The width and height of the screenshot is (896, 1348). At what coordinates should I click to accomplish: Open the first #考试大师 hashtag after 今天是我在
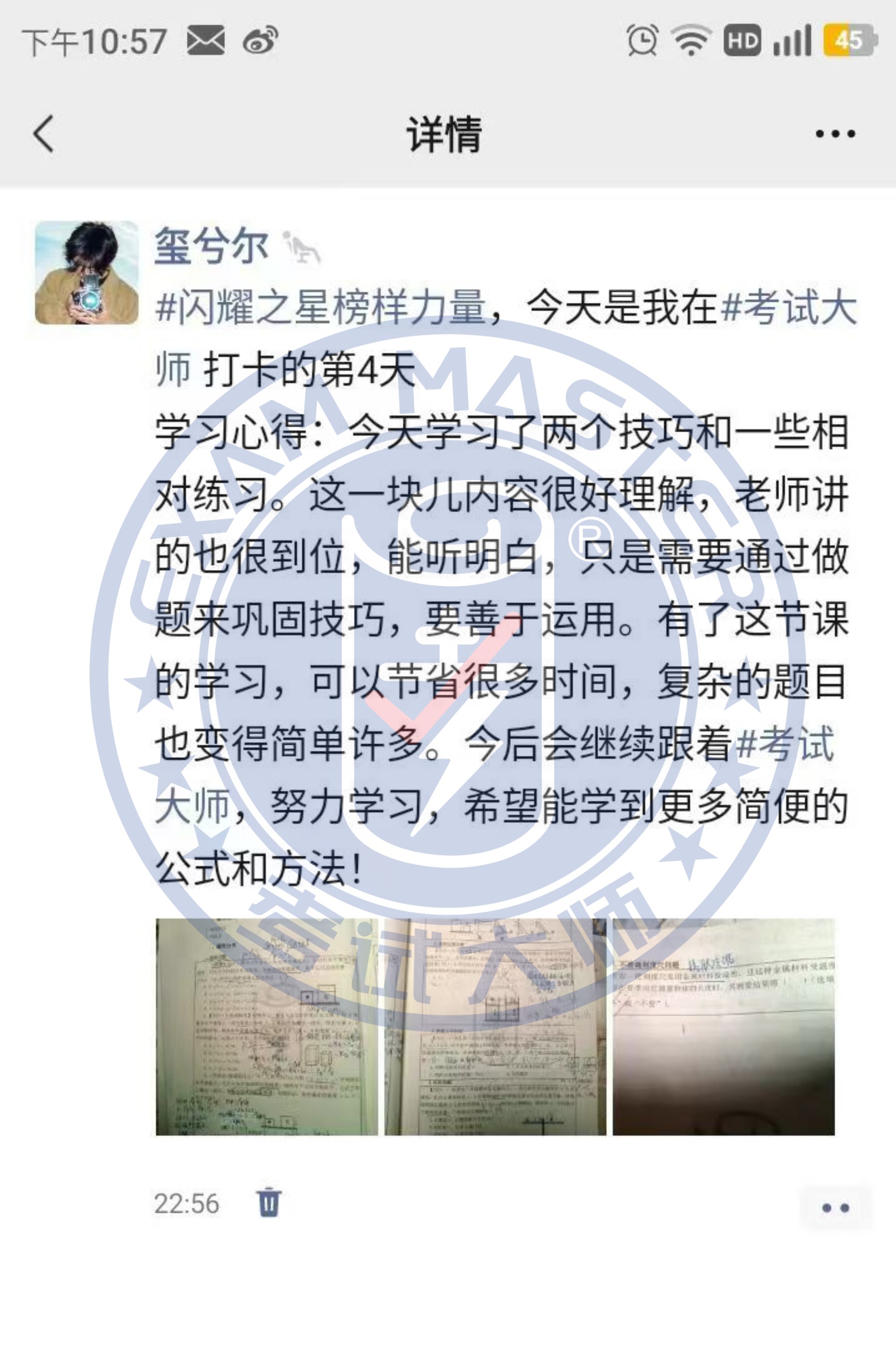coord(788,308)
